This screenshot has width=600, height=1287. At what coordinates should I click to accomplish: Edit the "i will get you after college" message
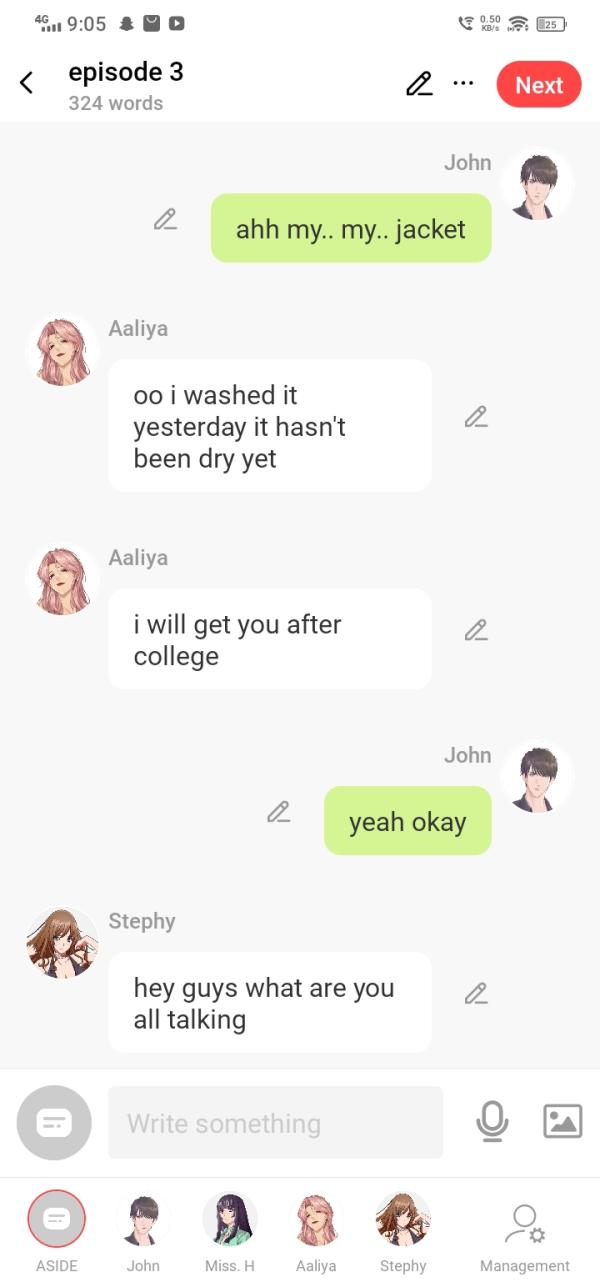[x=476, y=630]
